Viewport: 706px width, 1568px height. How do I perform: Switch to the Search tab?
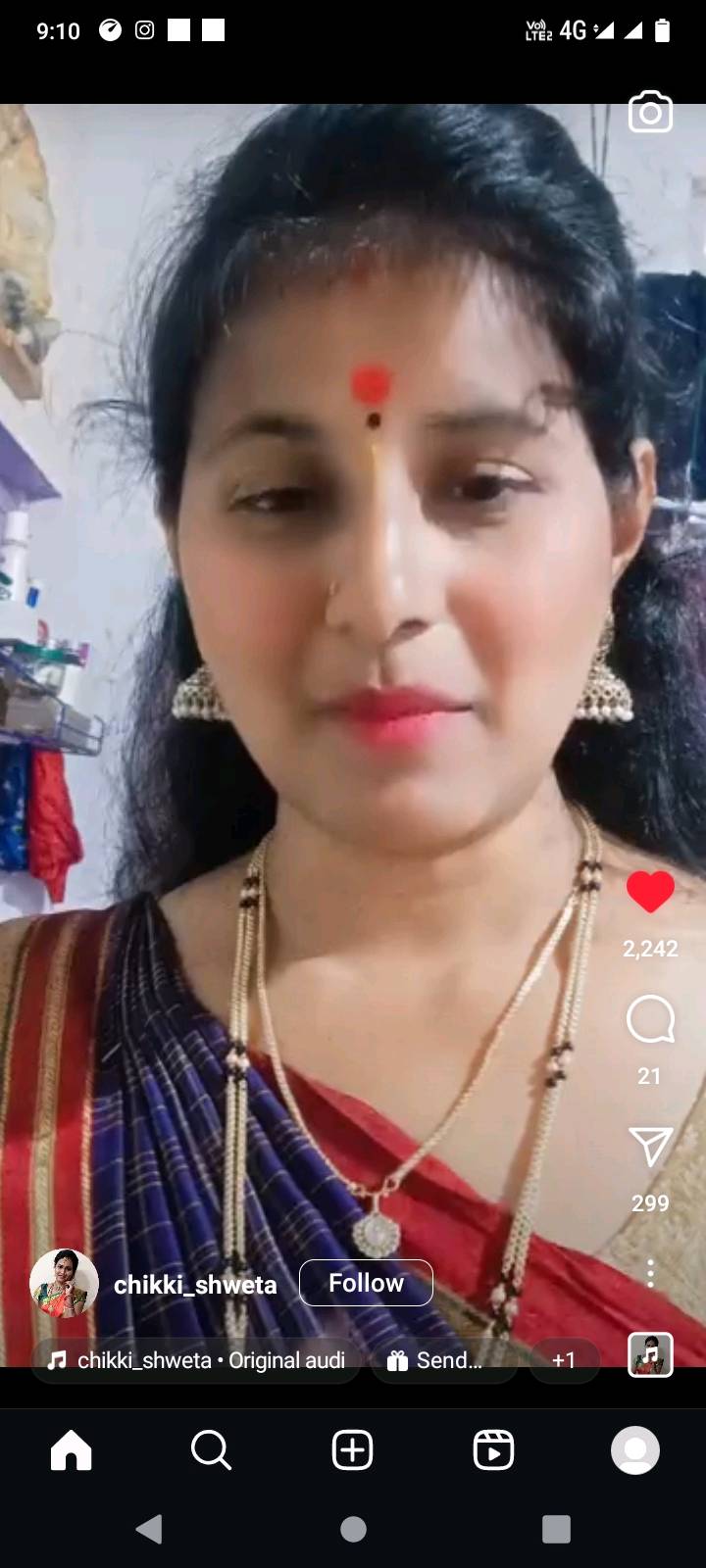click(x=211, y=1449)
